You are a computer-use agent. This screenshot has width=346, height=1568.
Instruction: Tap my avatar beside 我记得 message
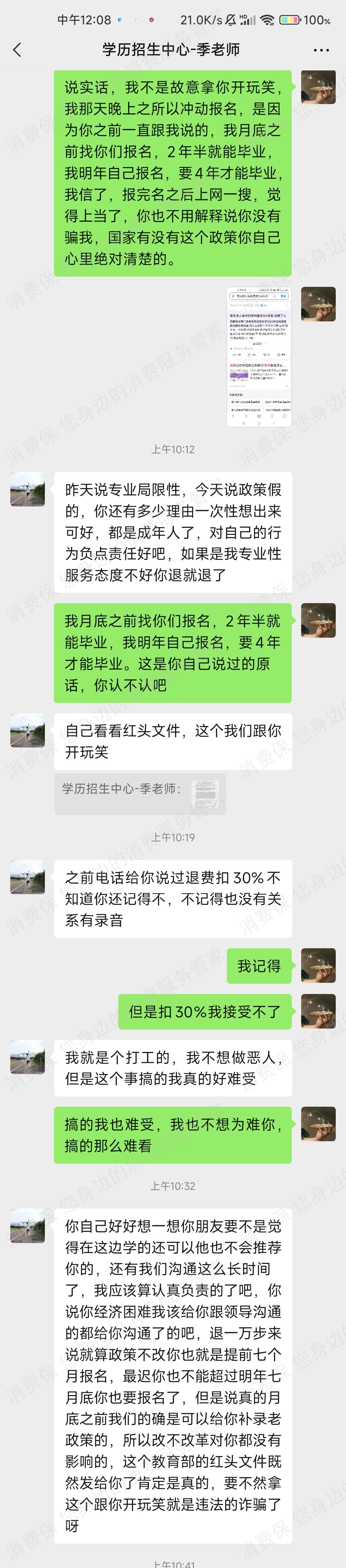click(x=318, y=966)
